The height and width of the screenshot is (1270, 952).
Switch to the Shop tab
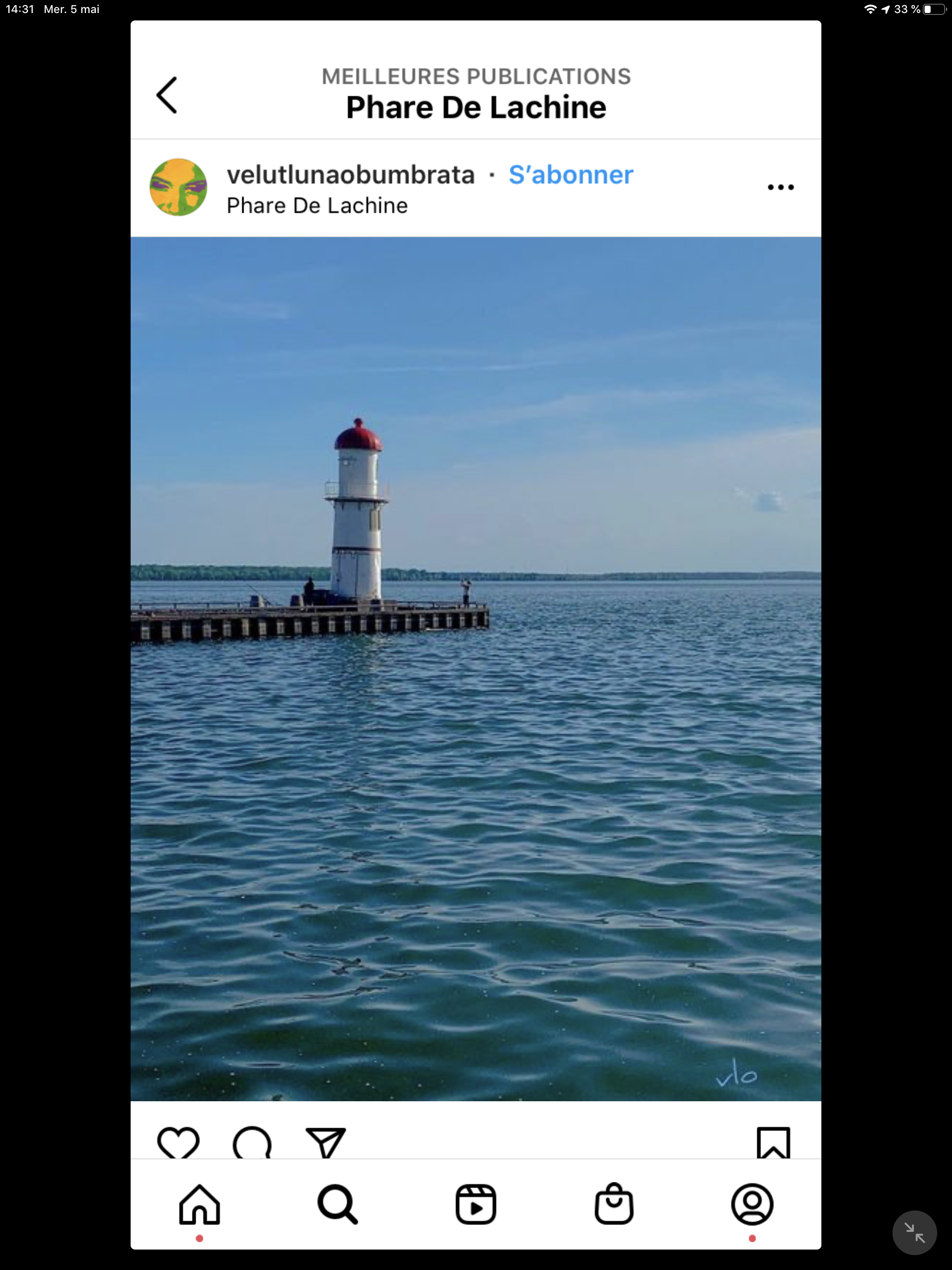point(614,1204)
